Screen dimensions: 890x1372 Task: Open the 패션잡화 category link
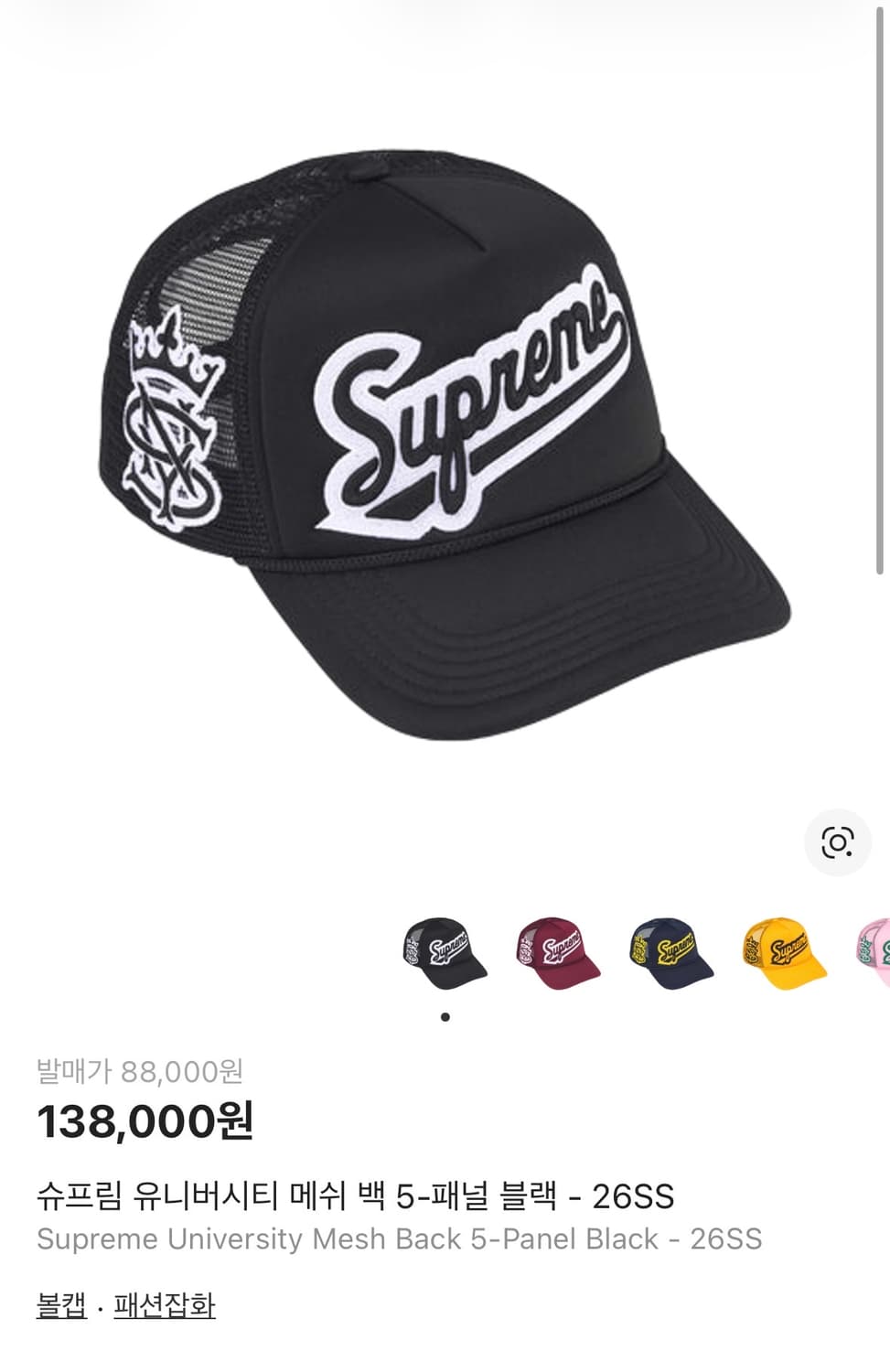coord(165,1304)
